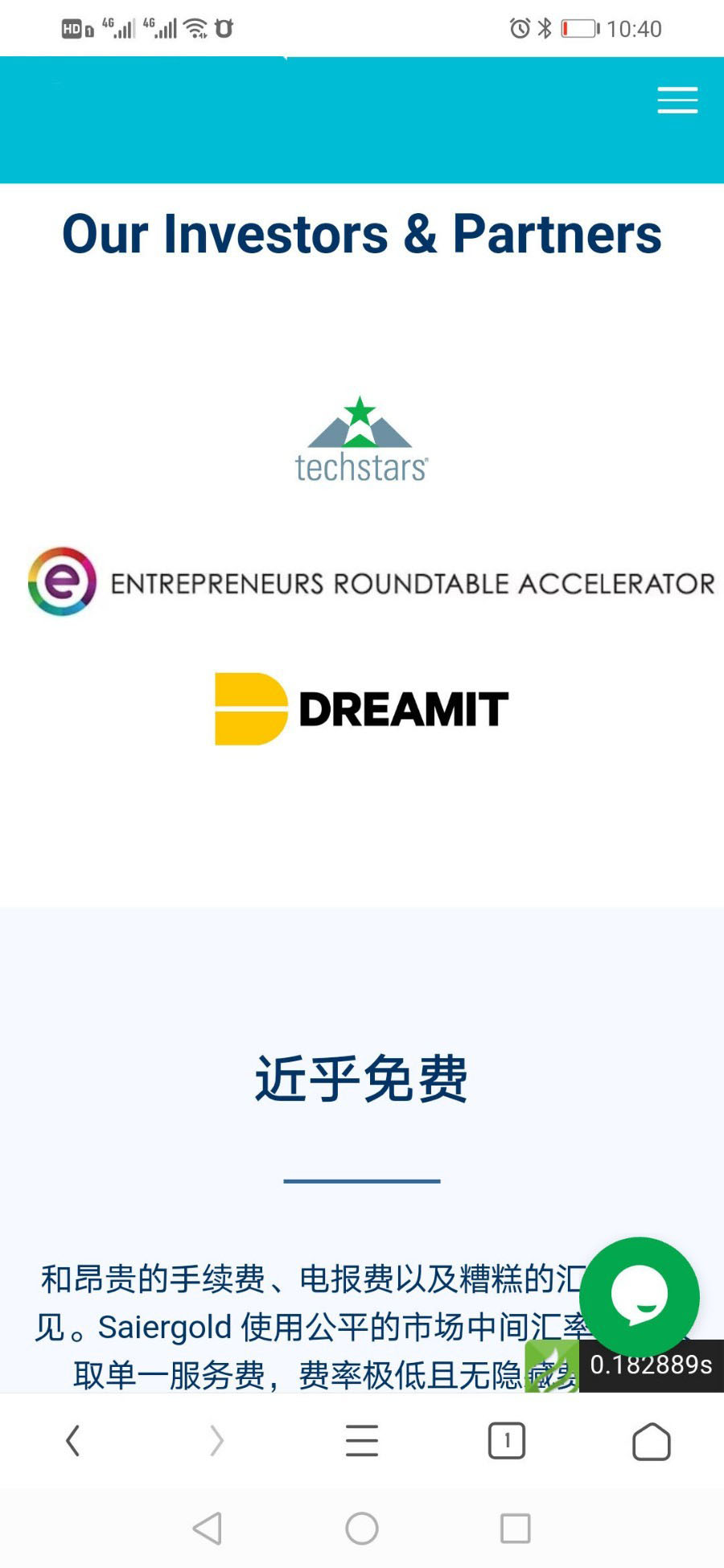The width and height of the screenshot is (724, 1568).
Task: Open recent apps from the system bar
Action: click(515, 1528)
